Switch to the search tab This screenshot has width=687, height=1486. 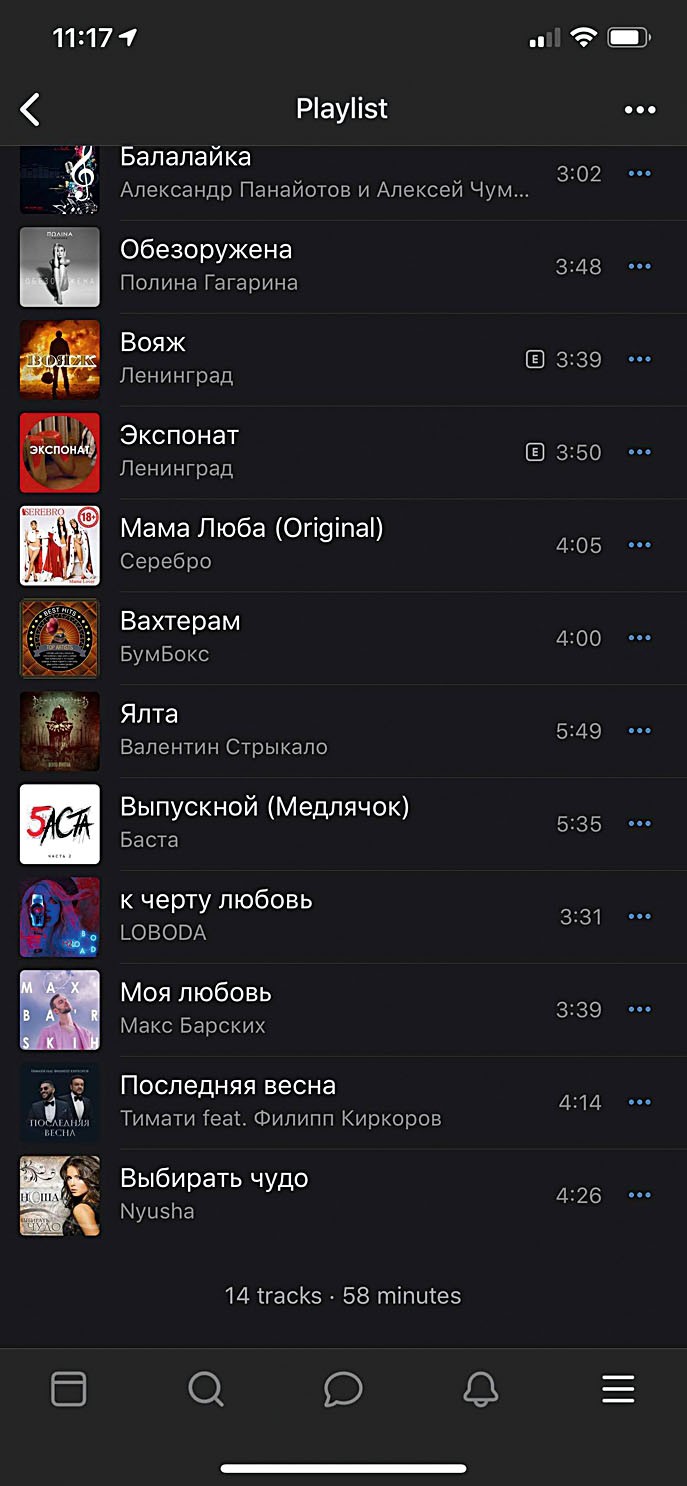(206, 1389)
